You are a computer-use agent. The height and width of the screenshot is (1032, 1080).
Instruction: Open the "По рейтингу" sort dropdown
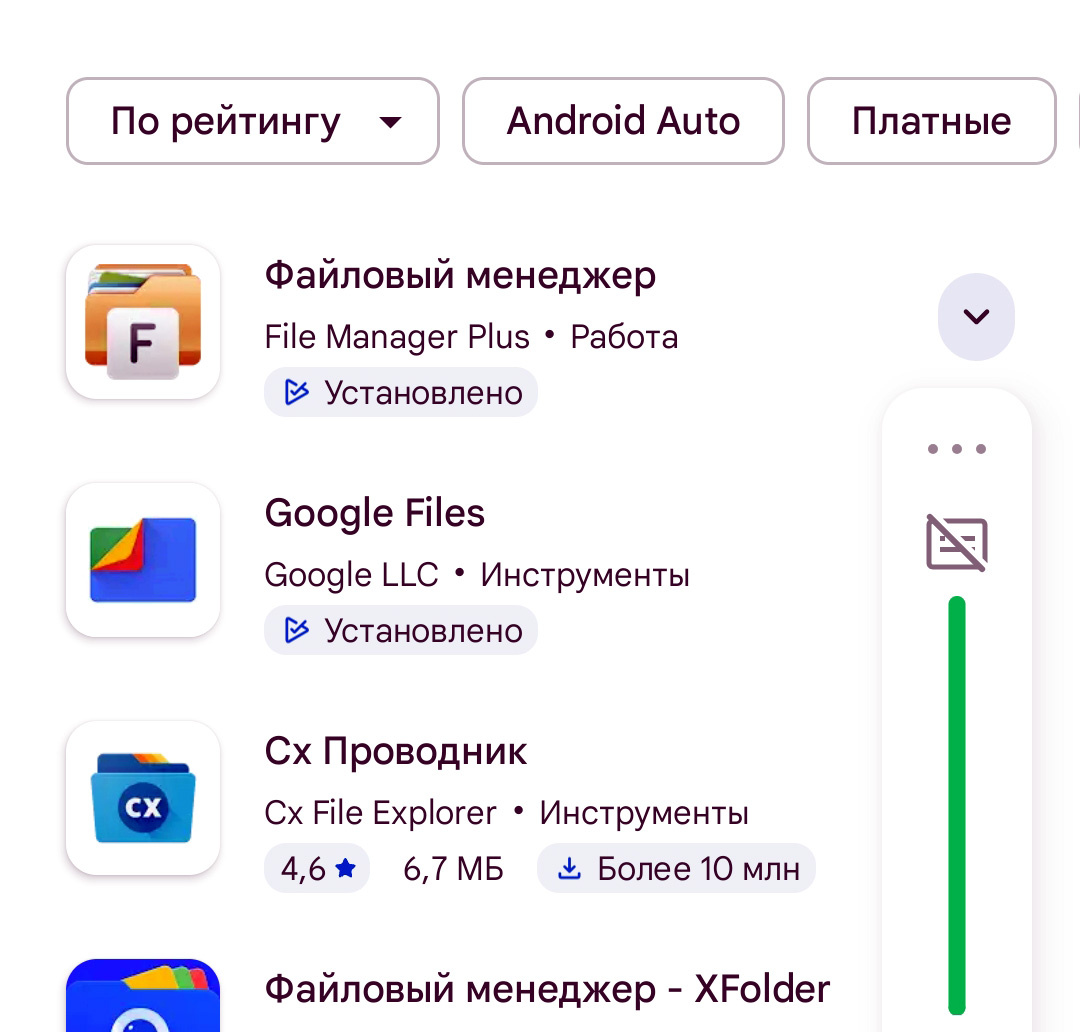coord(252,121)
